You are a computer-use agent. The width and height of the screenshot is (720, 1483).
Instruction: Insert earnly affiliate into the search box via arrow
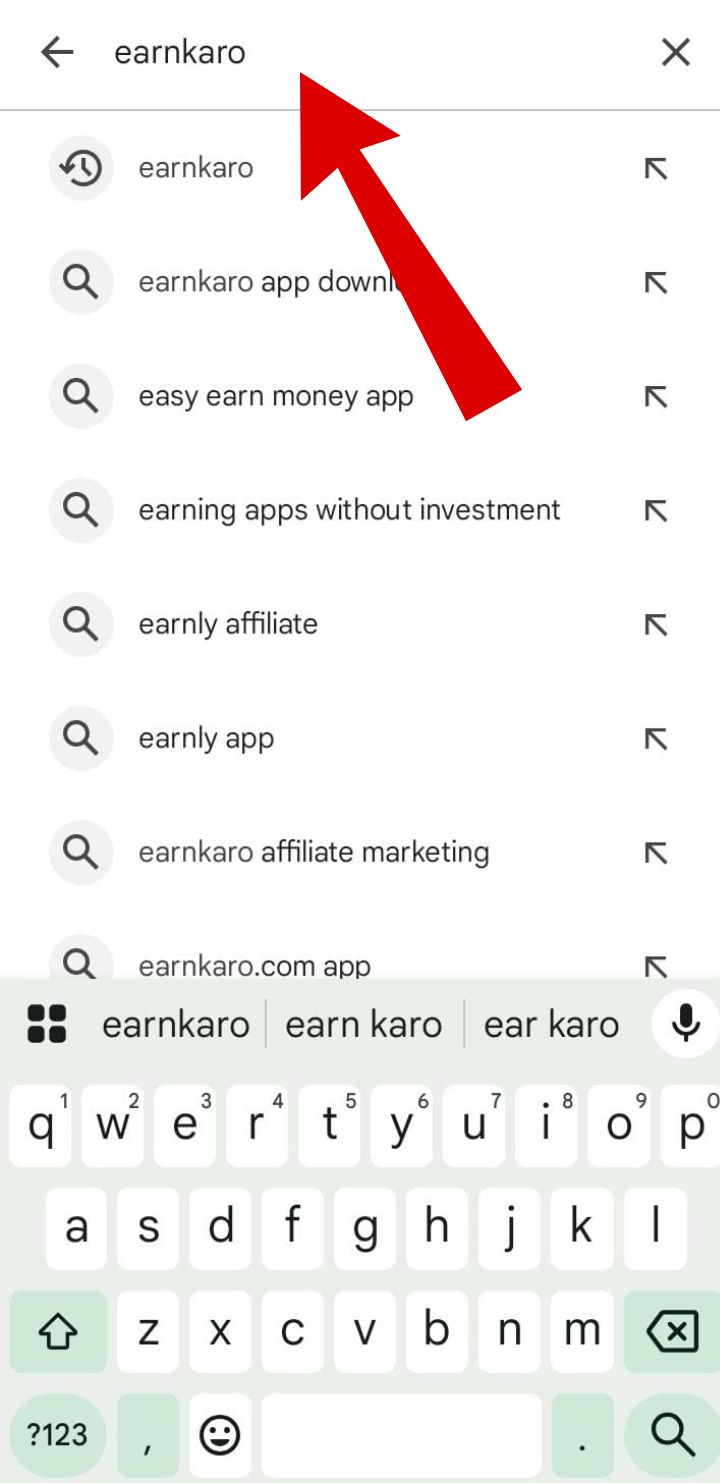point(655,625)
